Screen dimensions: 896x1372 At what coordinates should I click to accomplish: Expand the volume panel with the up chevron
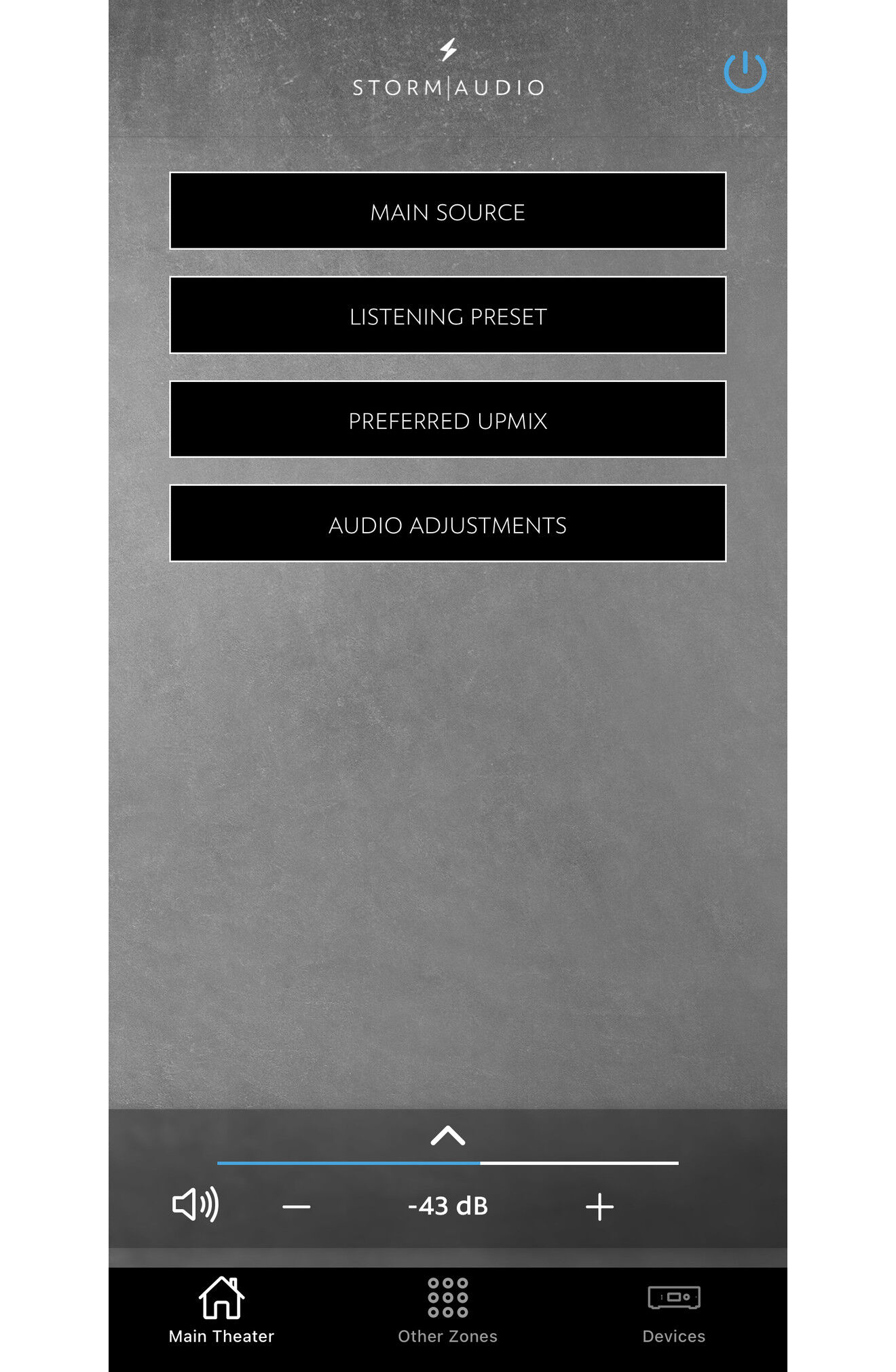tap(447, 1135)
